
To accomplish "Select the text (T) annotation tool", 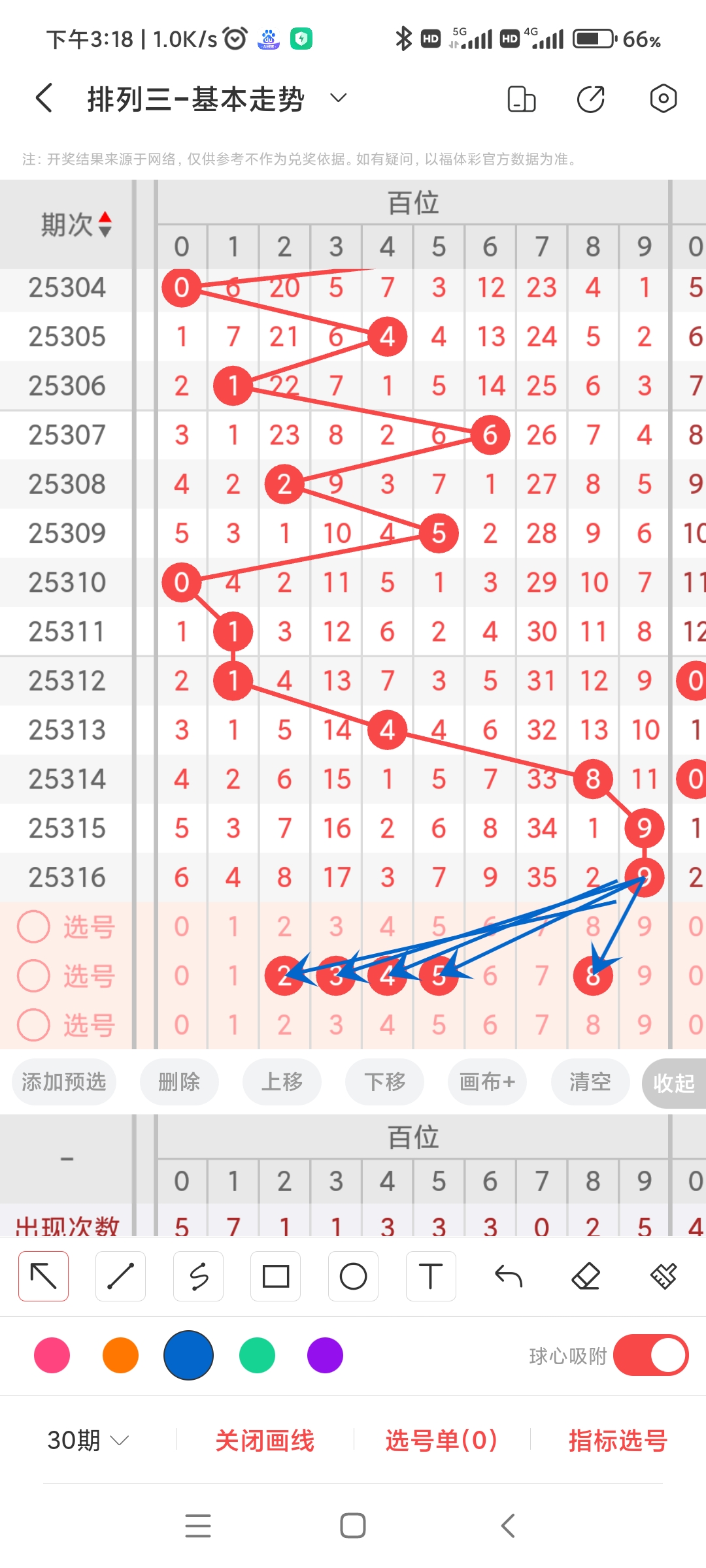I will (430, 1275).
